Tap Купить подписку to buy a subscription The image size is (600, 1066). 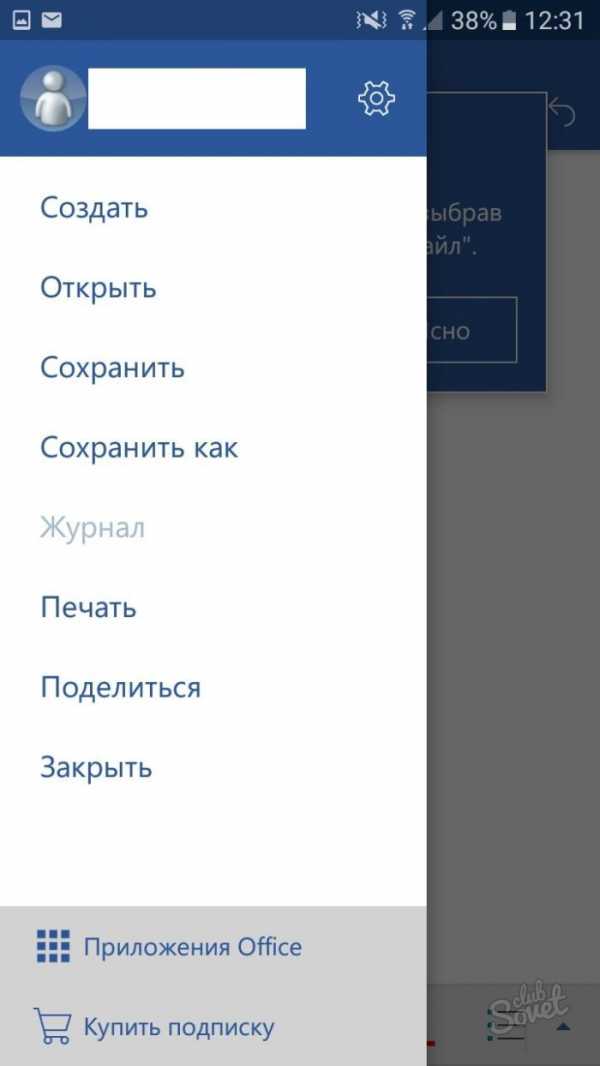pyautogui.click(x=178, y=1027)
